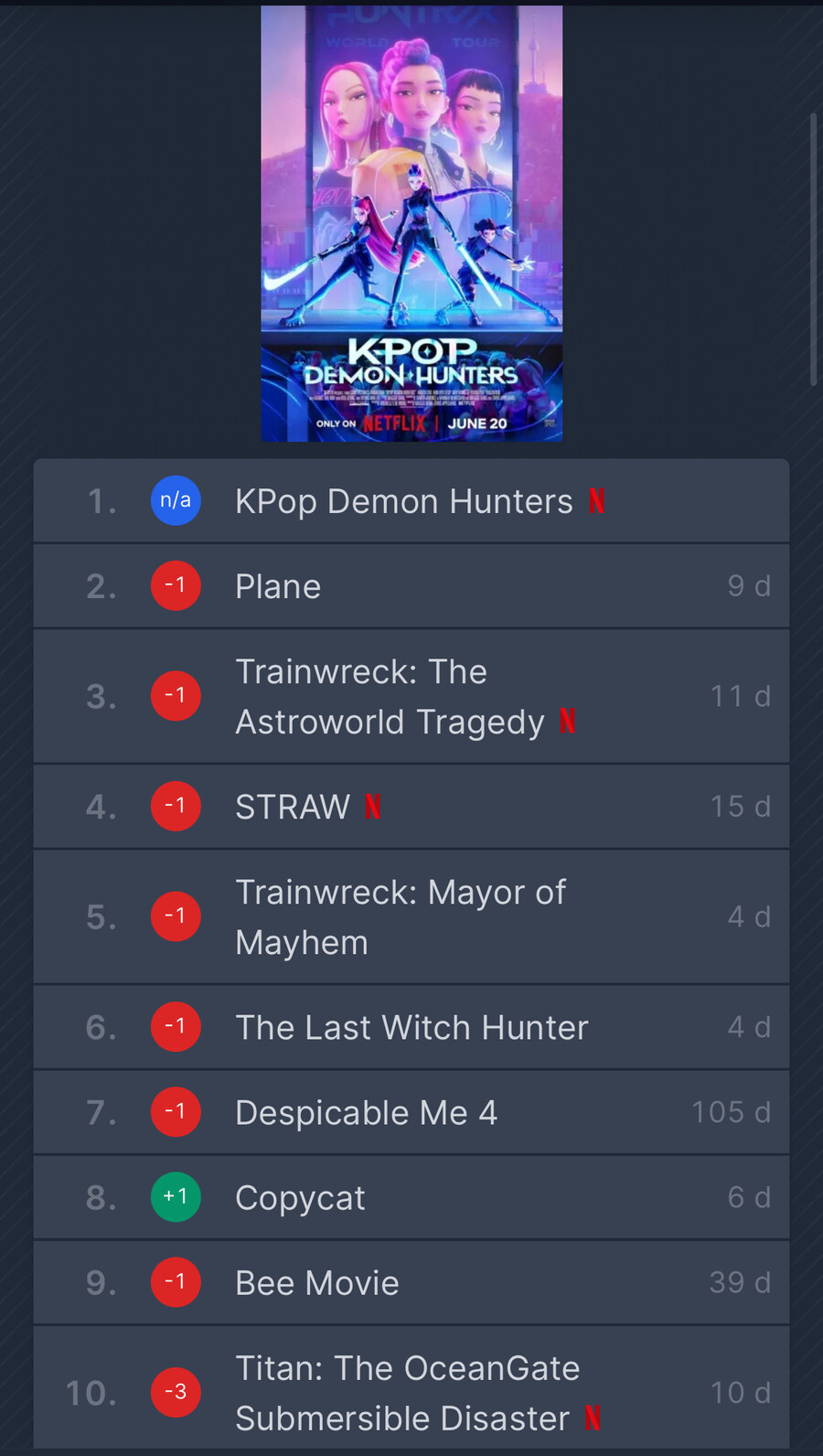Open KPop Demon Hunters at rank 1
The width and height of the screenshot is (823, 1456).
pos(403,501)
